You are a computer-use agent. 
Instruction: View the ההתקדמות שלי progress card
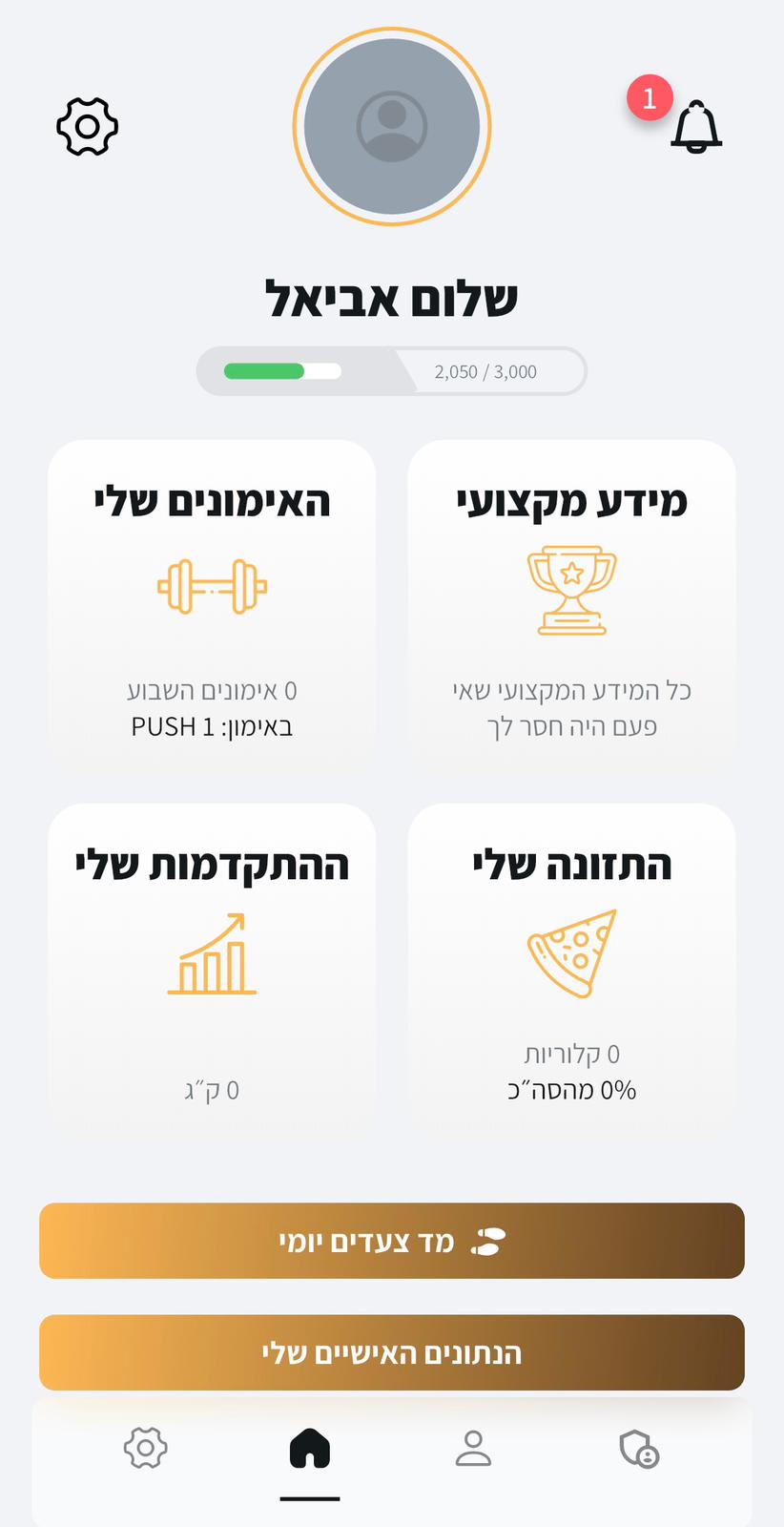212,964
